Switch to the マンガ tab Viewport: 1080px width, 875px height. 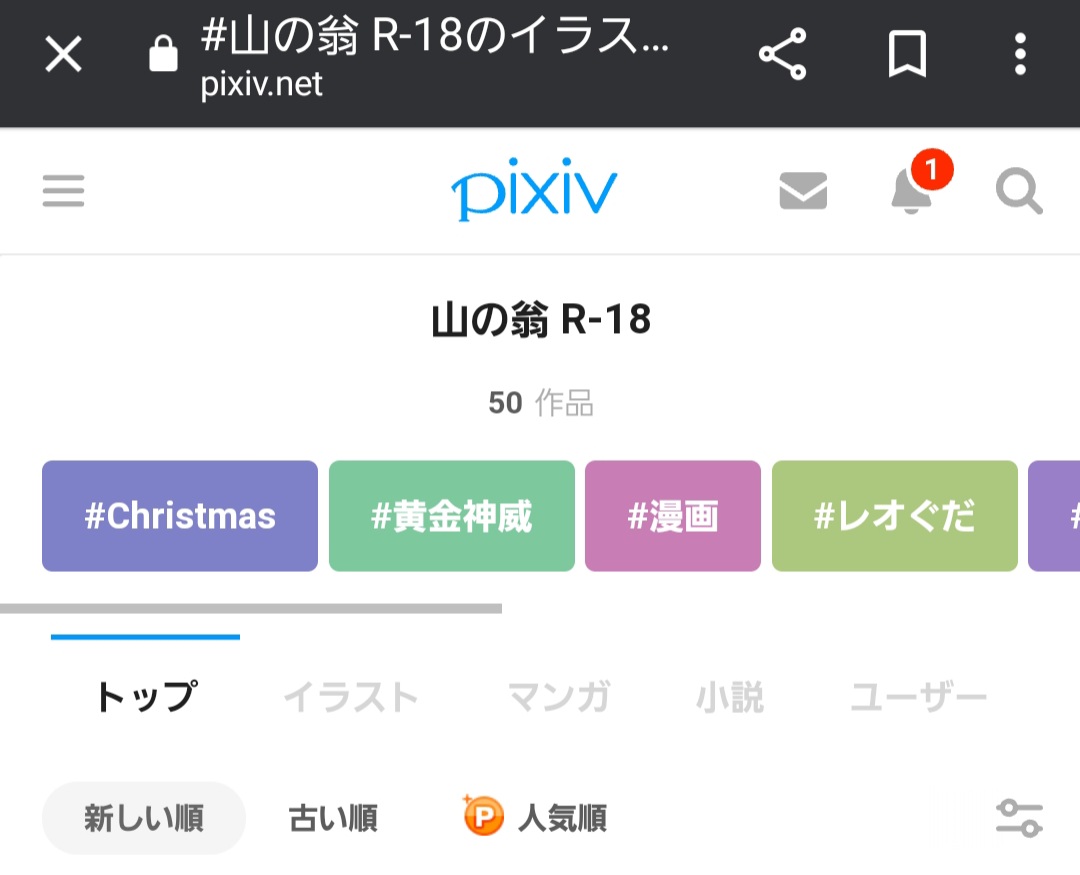click(x=558, y=697)
